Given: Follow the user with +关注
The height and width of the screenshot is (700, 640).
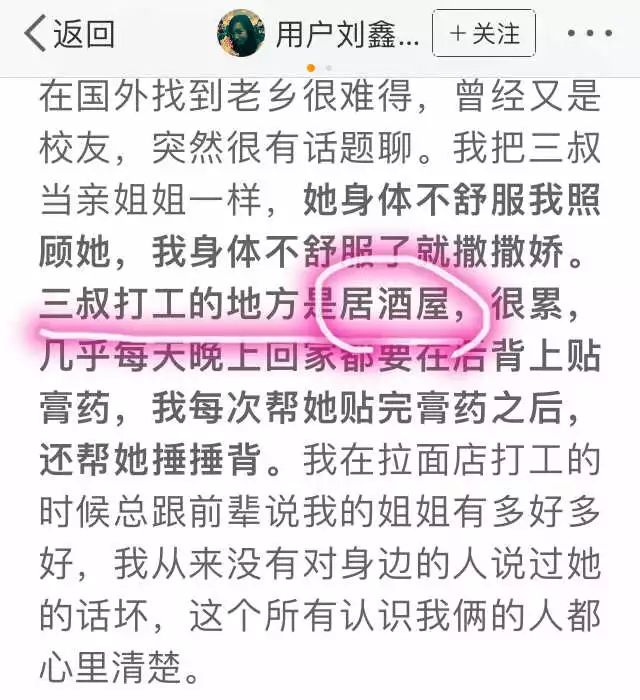Looking at the screenshot, I should click(x=484, y=34).
